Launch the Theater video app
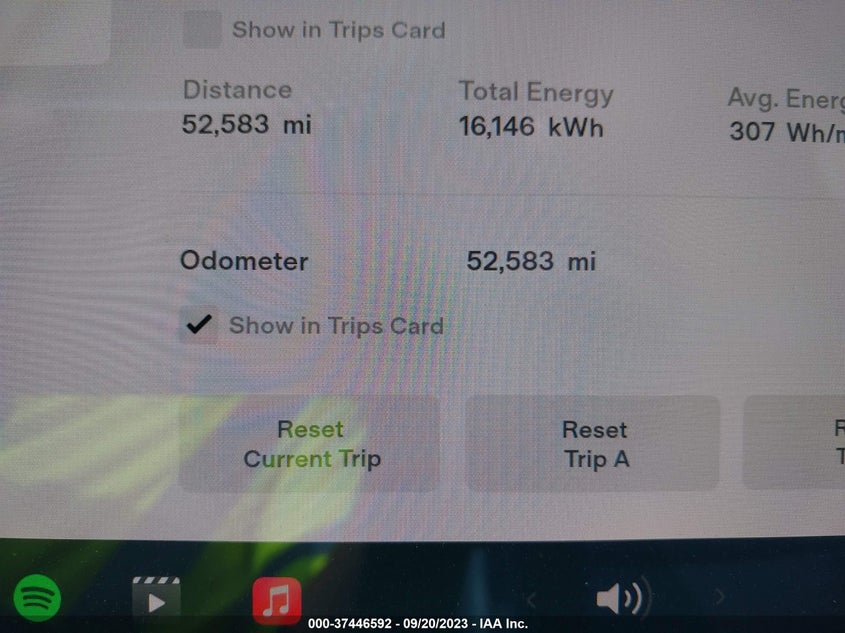The width and height of the screenshot is (845, 633). tap(156, 596)
